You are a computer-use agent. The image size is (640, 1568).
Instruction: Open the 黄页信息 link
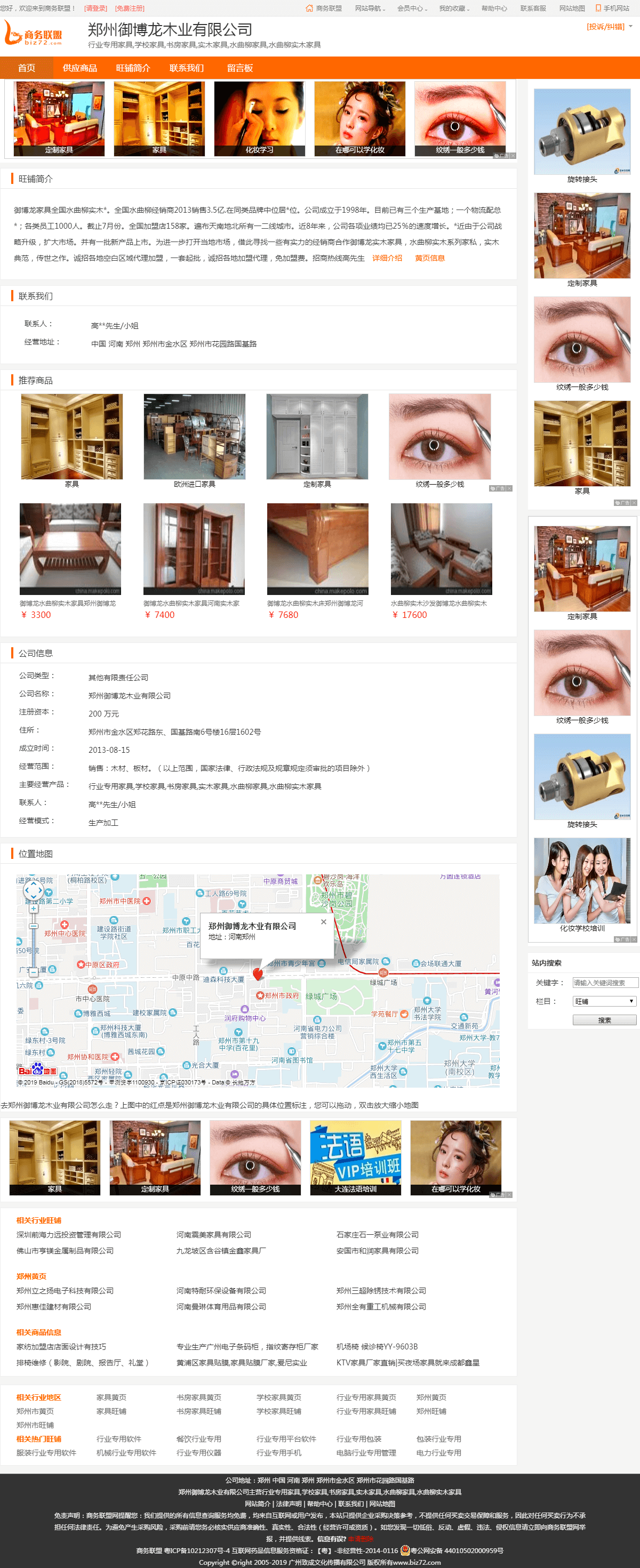coord(429,258)
